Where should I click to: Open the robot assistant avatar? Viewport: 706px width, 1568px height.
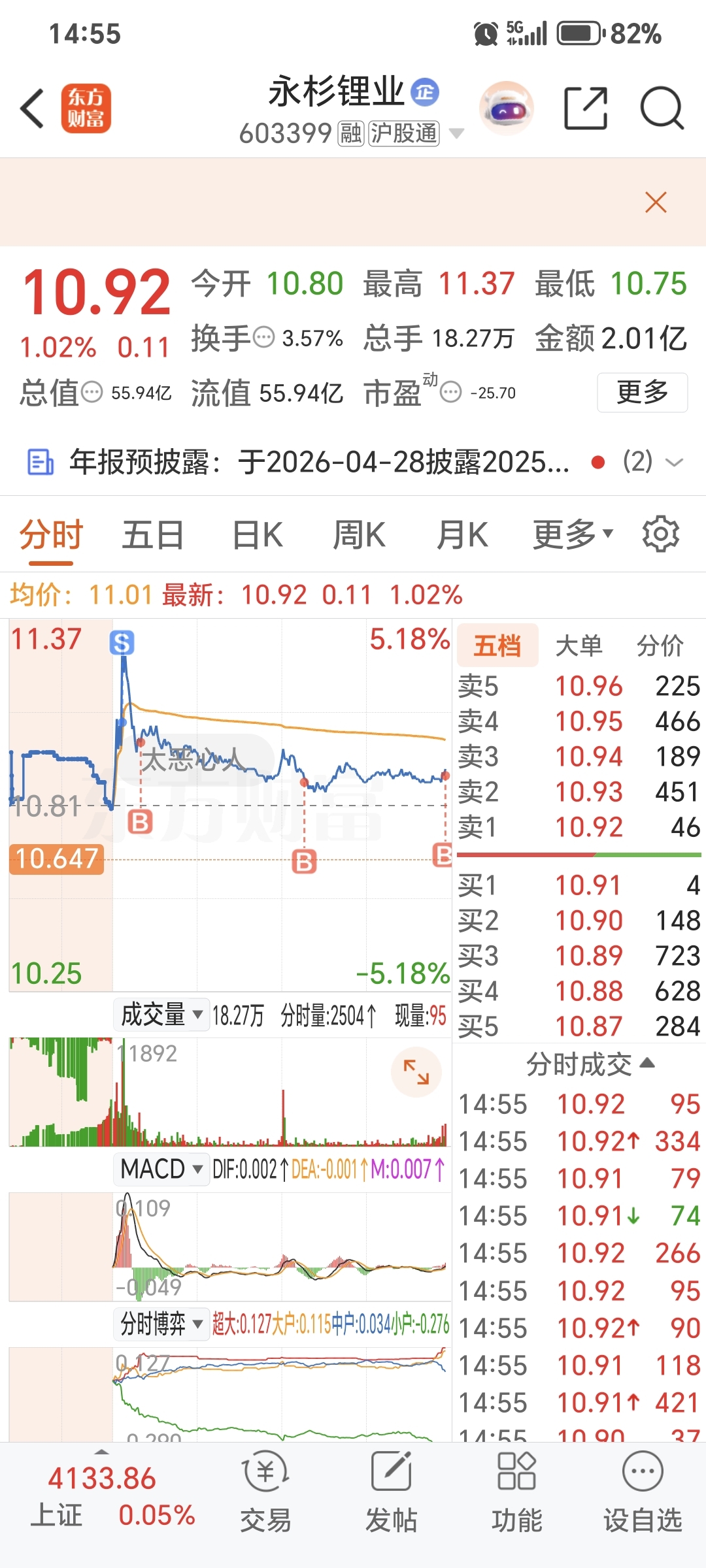(506, 108)
